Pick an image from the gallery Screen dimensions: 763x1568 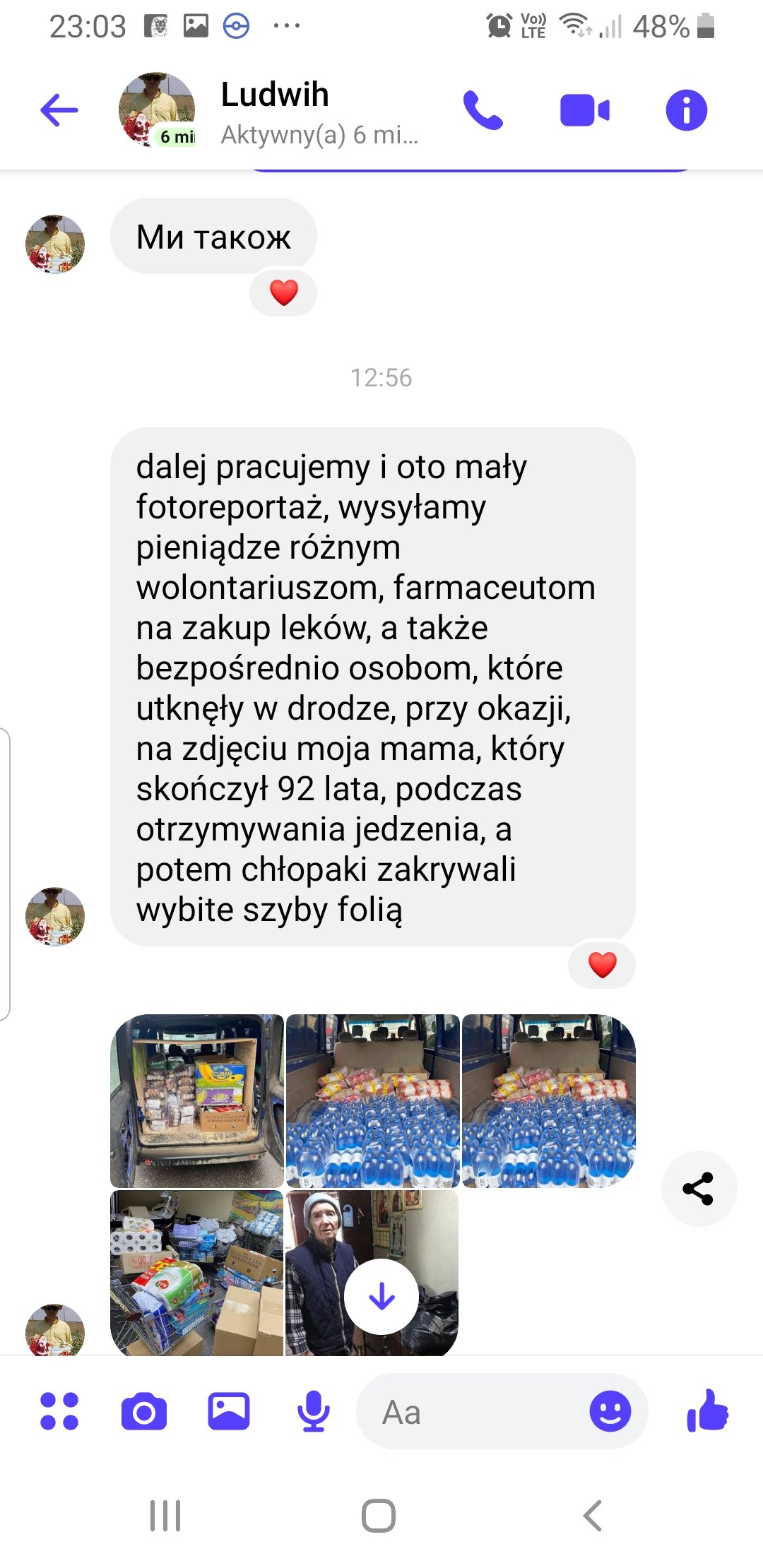[229, 1411]
